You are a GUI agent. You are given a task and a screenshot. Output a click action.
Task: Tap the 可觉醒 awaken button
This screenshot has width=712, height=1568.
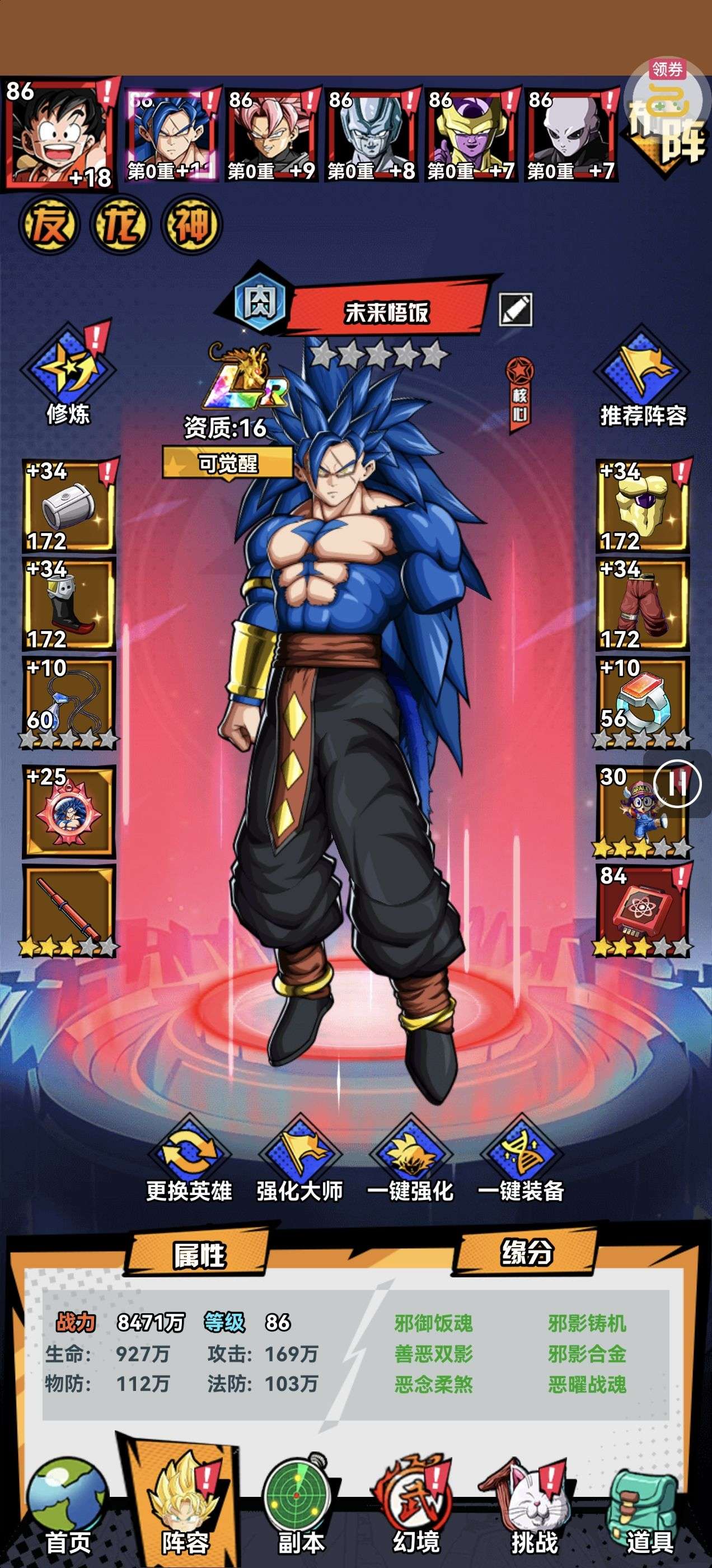228,464
